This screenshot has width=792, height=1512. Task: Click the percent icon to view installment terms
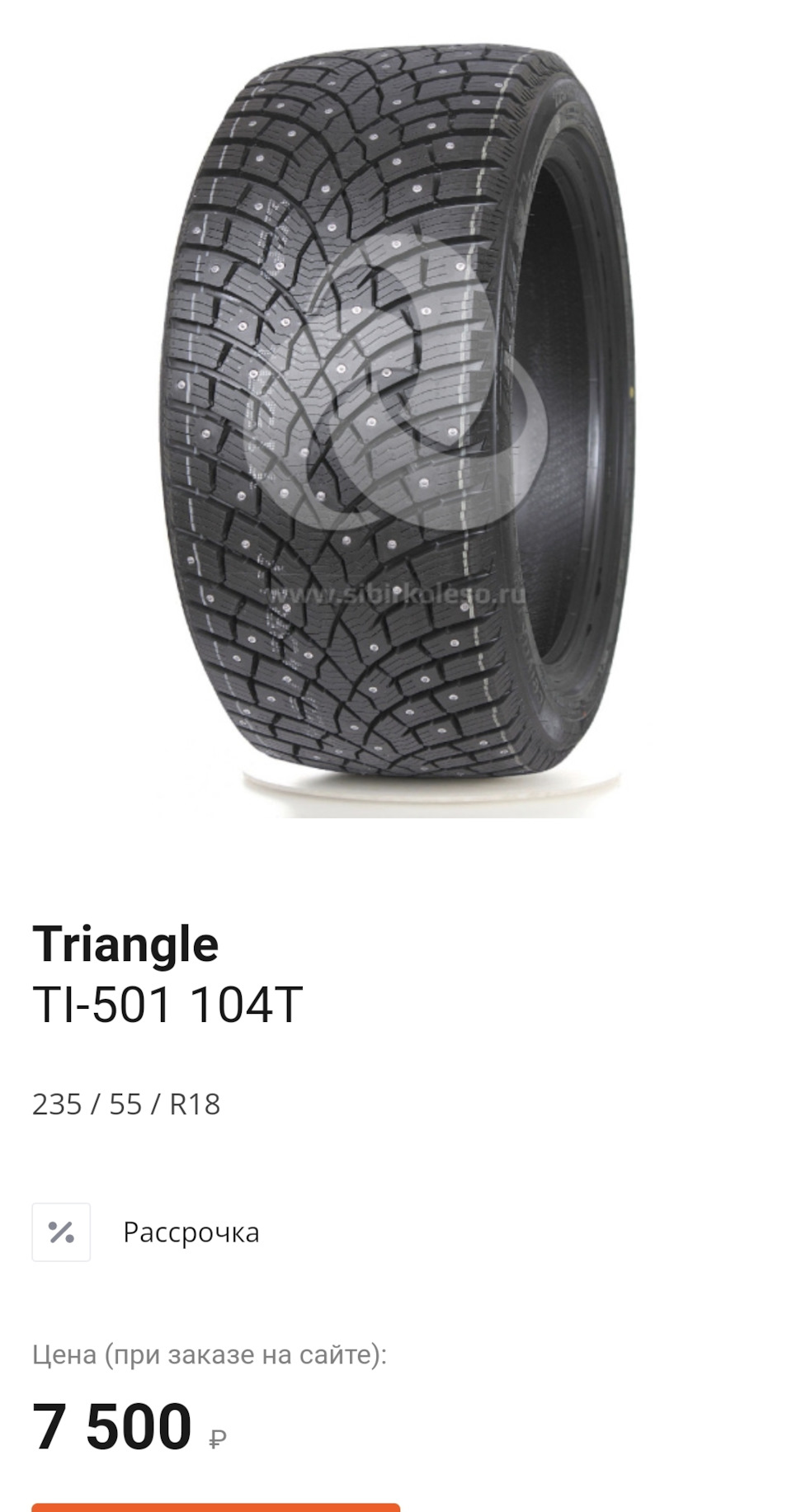[60, 1232]
